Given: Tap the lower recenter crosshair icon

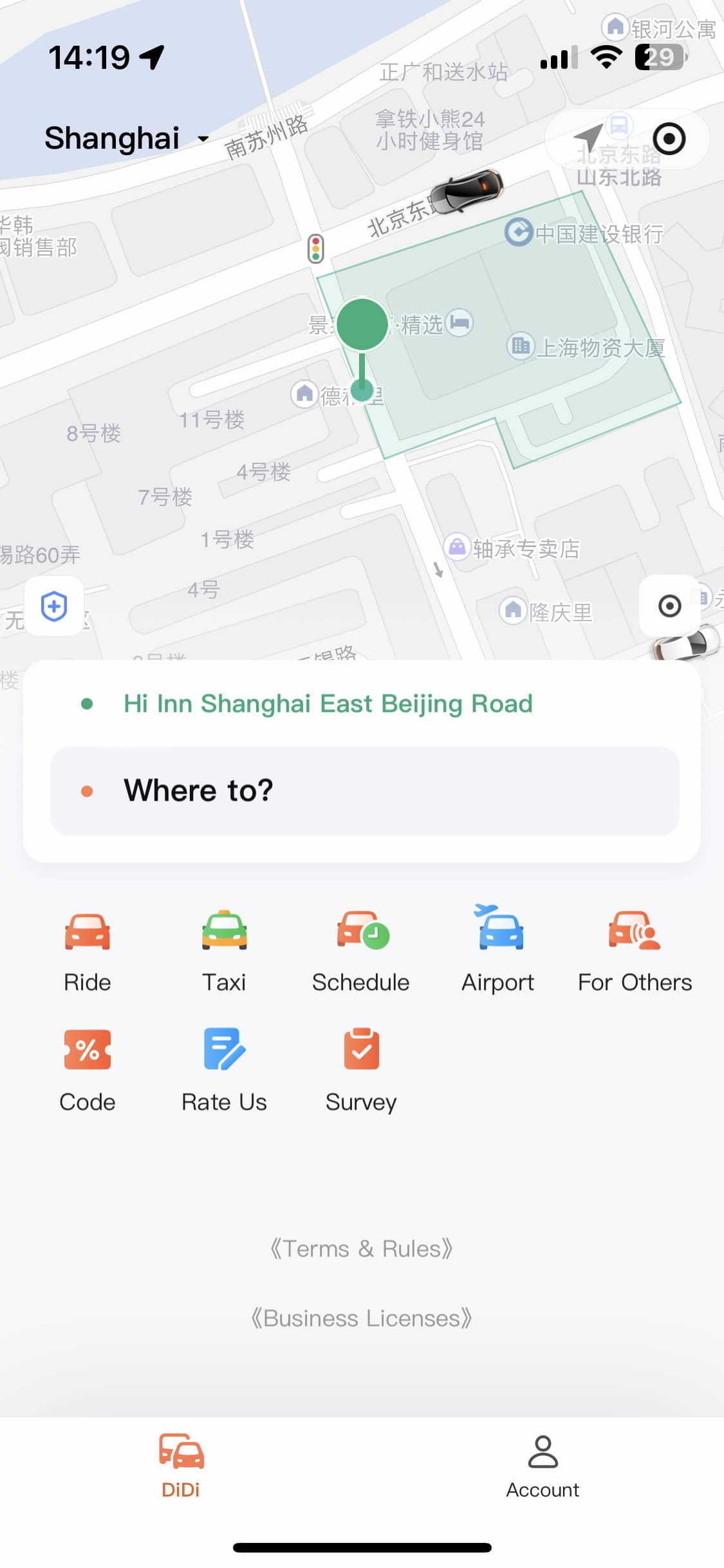Looking at the screenshot, I should tap(669, 606).
